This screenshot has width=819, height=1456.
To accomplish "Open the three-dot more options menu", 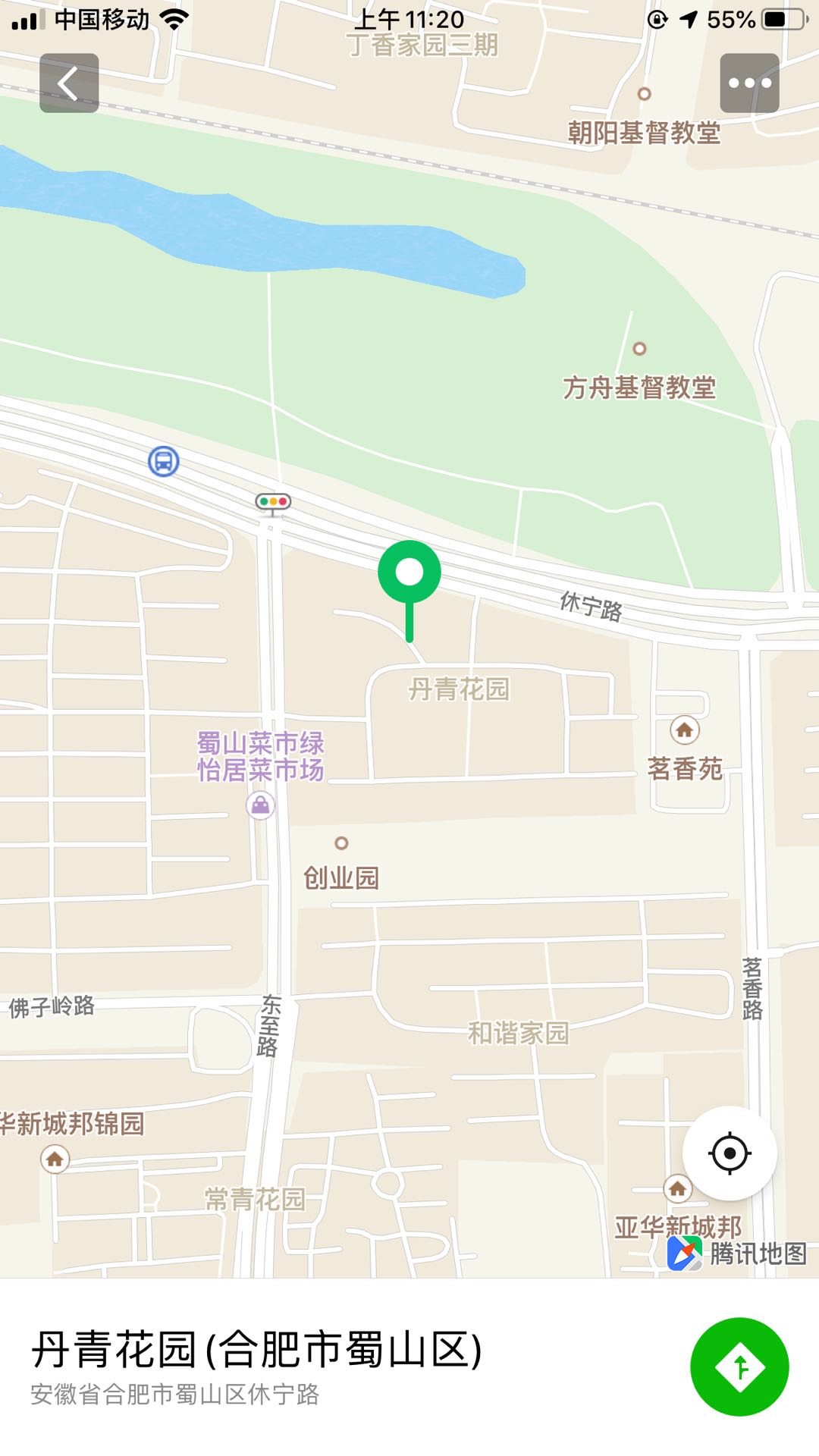I will click(749, 83).
